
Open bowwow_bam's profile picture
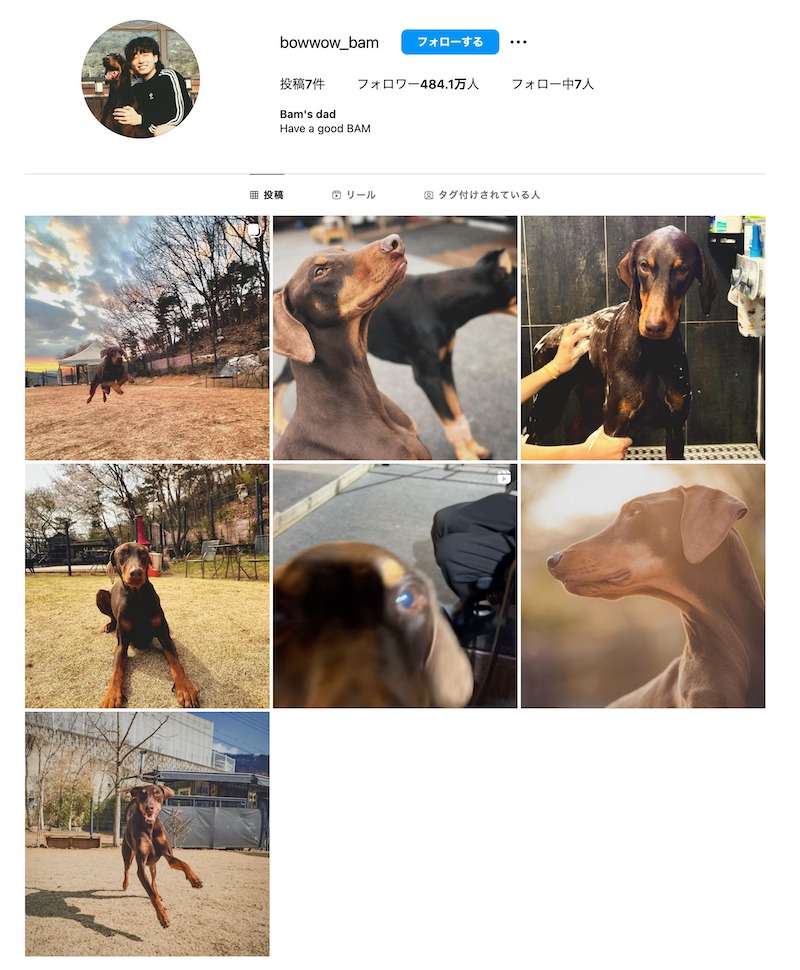[x=140, y=80]
